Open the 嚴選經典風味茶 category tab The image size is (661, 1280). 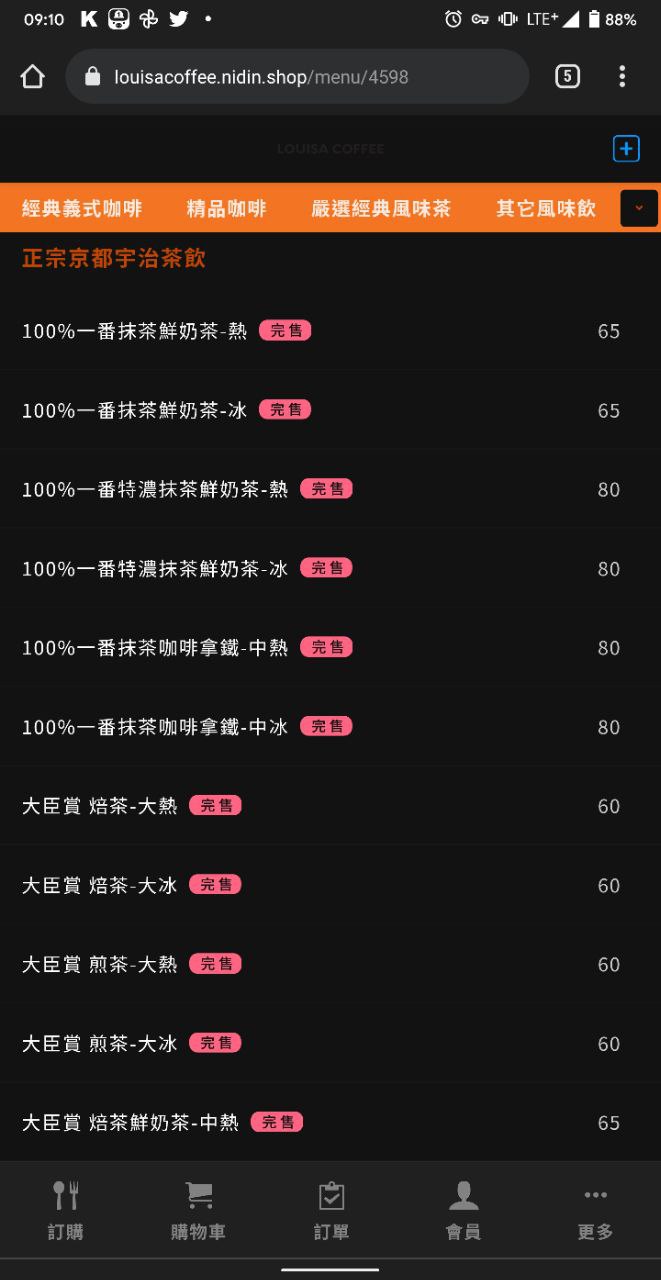coord(381,208)
